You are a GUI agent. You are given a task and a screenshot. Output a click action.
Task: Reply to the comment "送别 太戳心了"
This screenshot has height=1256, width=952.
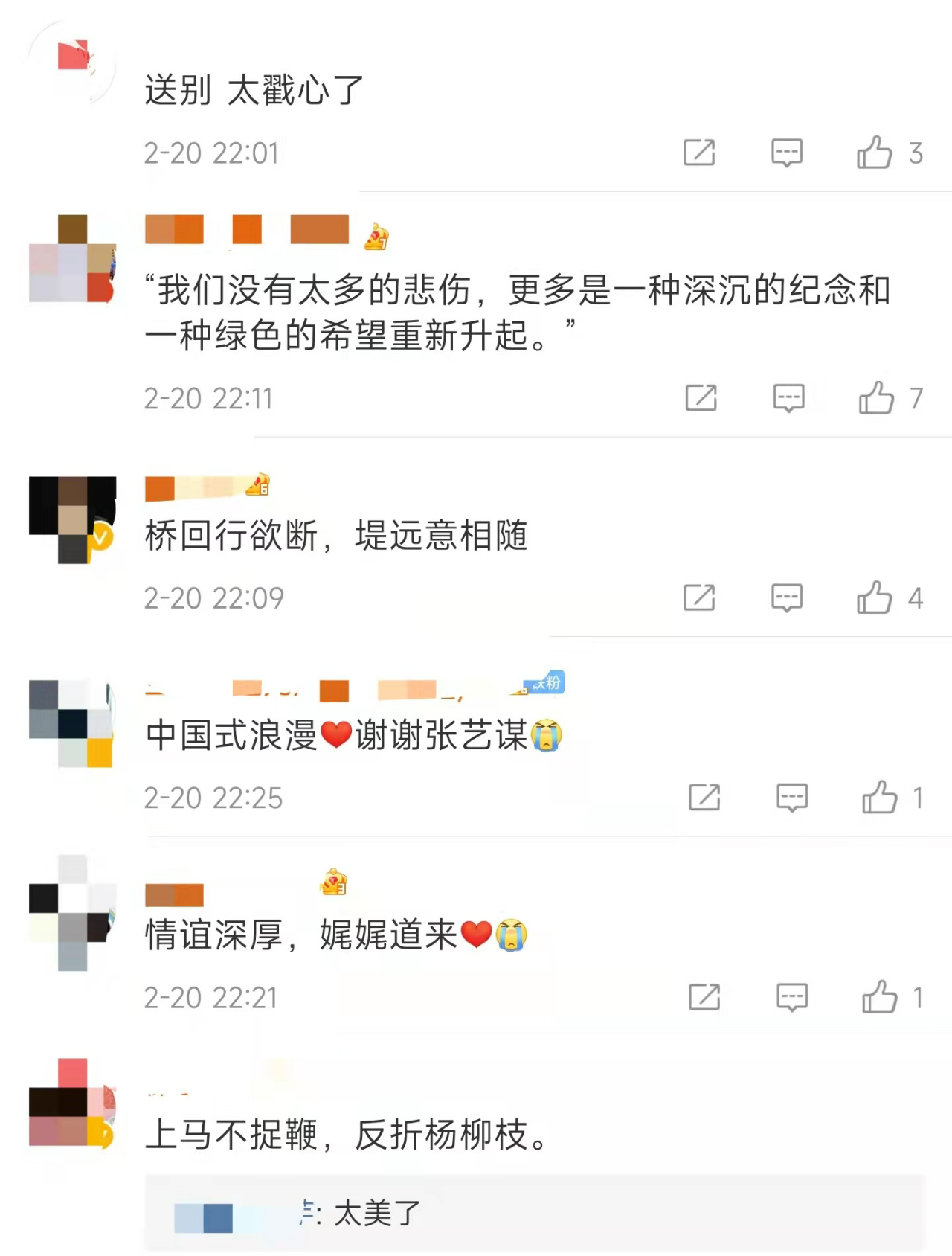point(786,153)
